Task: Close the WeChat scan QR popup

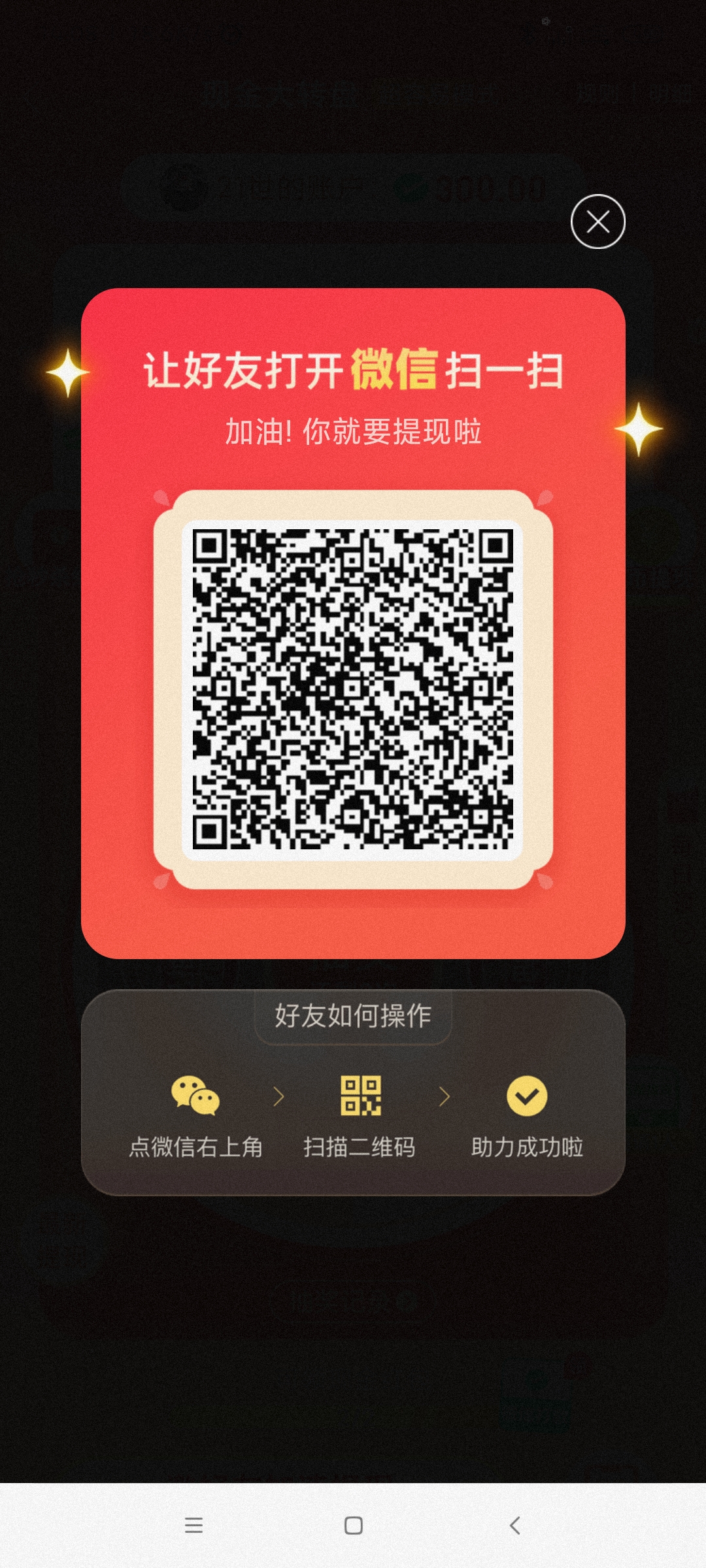Action: 597,222
